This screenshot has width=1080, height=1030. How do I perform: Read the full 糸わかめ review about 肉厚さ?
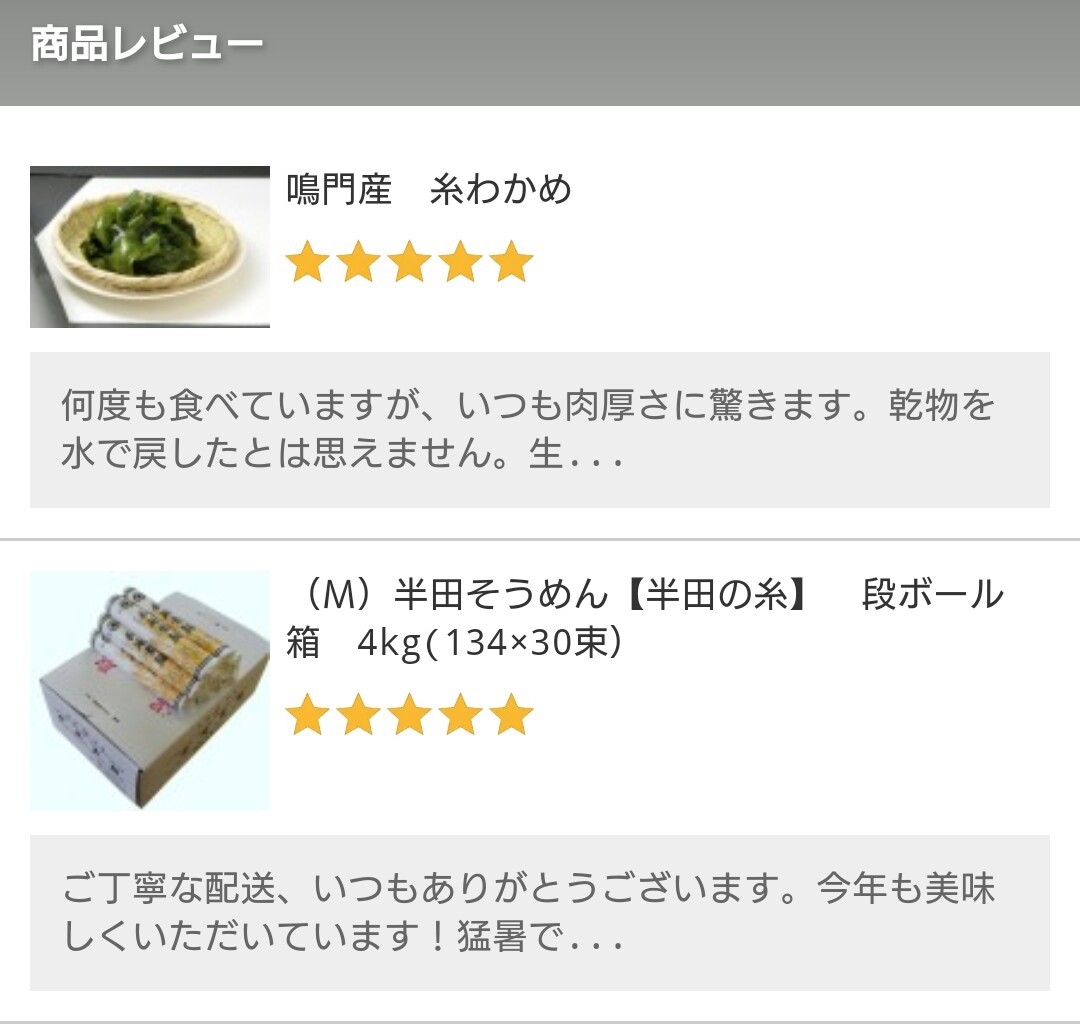540,430
